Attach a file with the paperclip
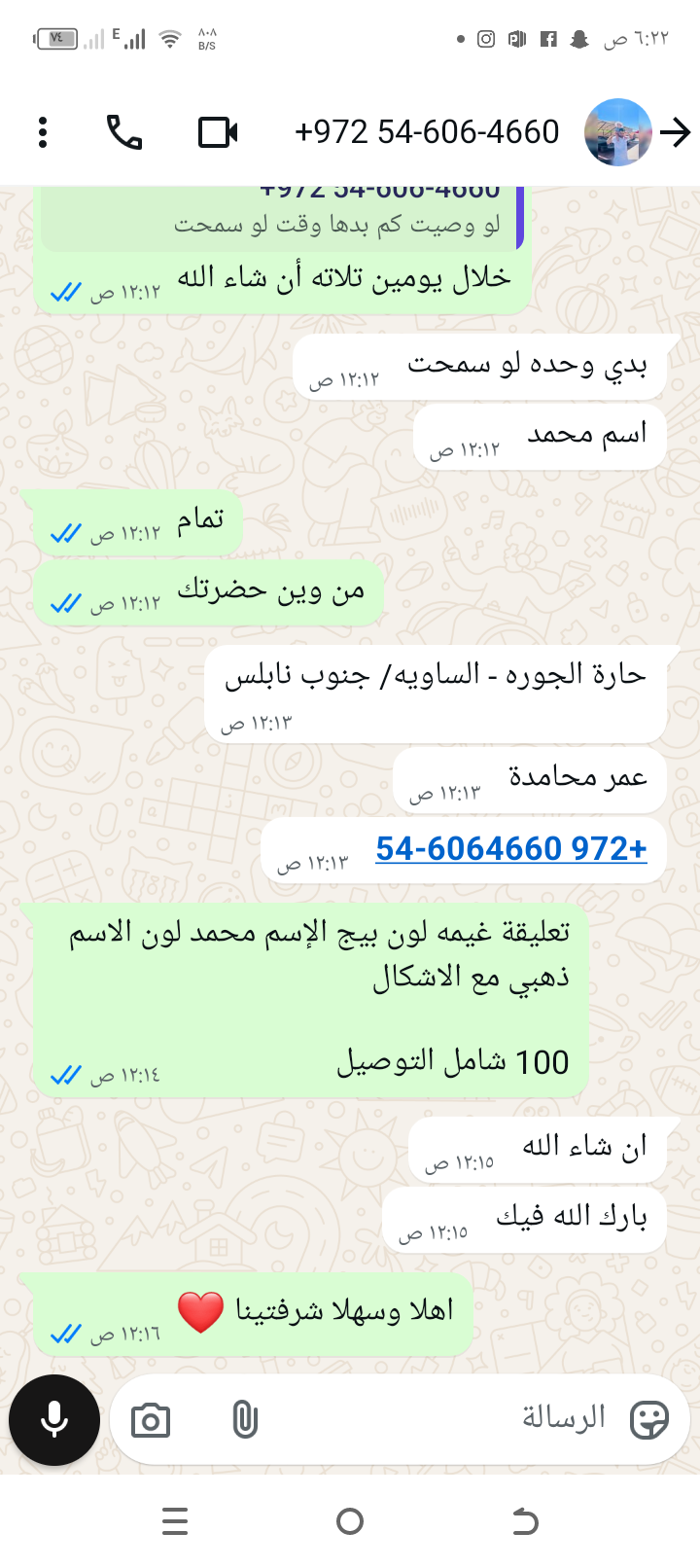The height and width of the screenshot is (1568, 700). tap(245, 1420)
